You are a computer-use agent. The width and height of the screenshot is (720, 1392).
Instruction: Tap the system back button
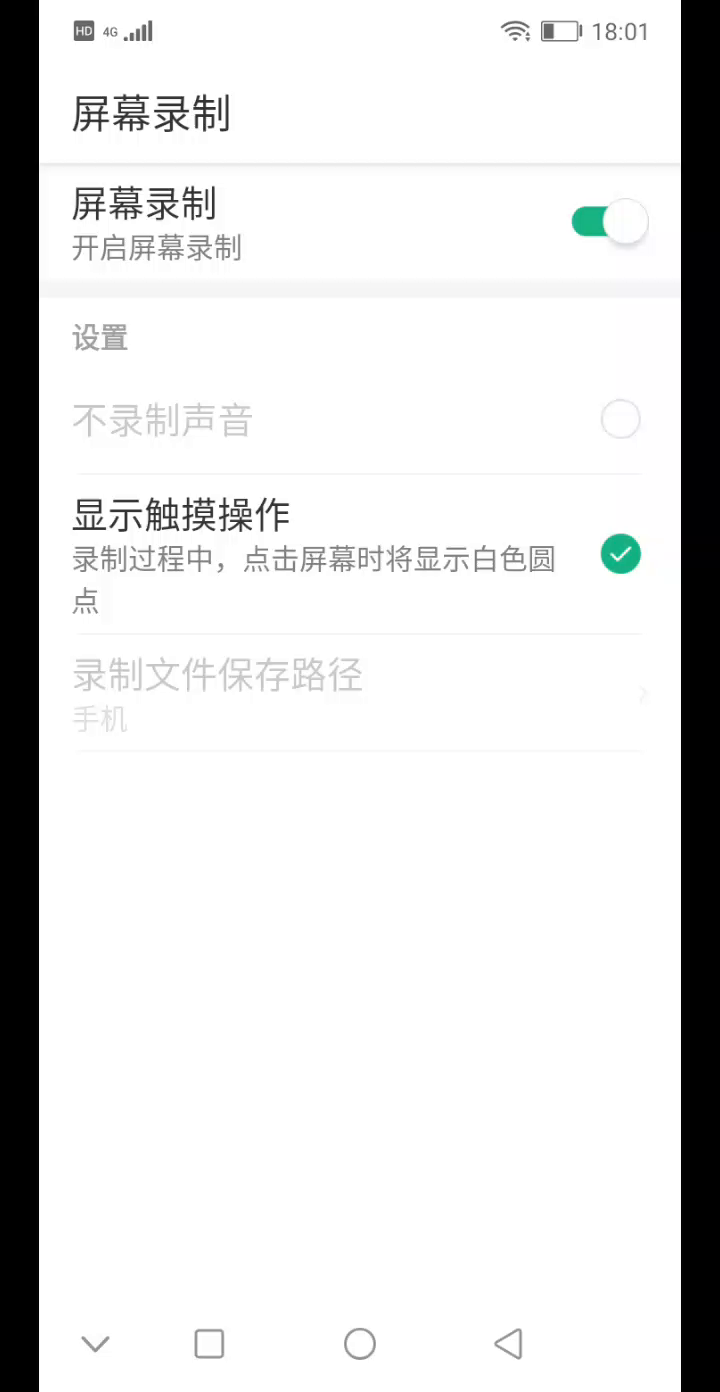tap(508, 1343)
